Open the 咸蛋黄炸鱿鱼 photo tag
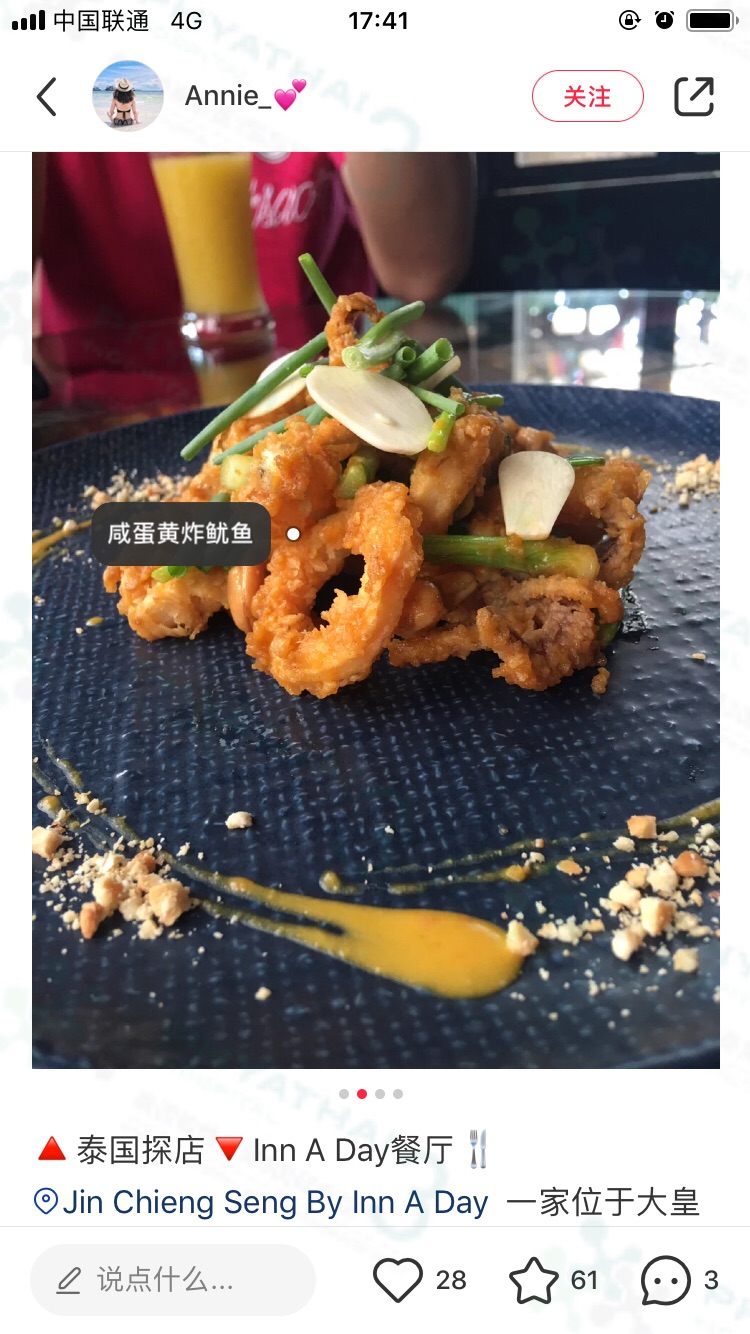The width and height of the screenshot is (750, 1334). pos(181,534)
